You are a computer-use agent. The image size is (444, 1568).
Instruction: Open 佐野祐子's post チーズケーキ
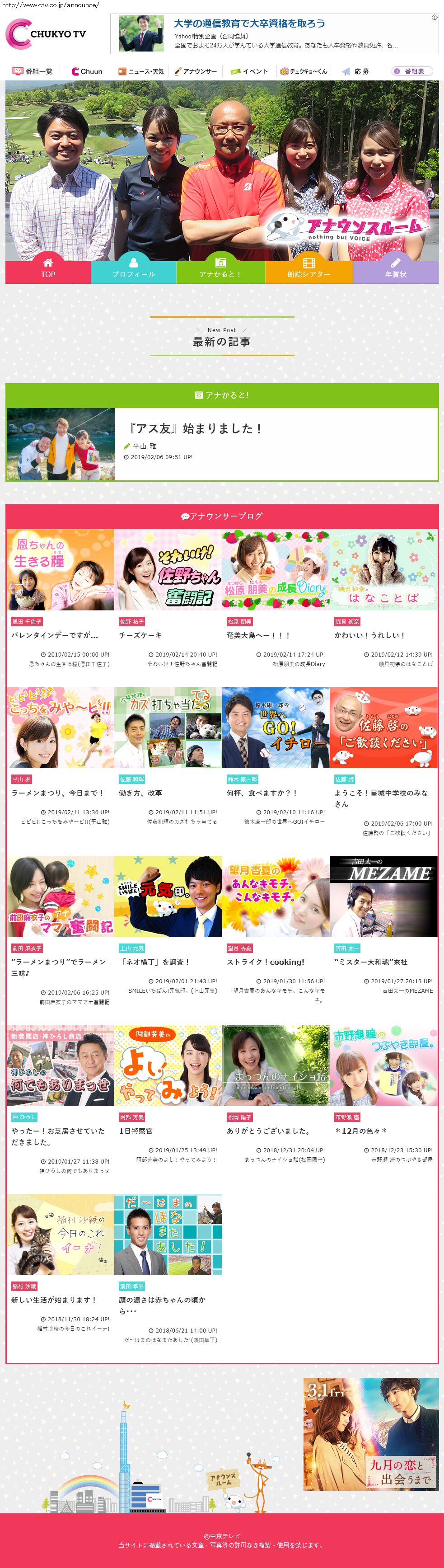tap(140, 635)
